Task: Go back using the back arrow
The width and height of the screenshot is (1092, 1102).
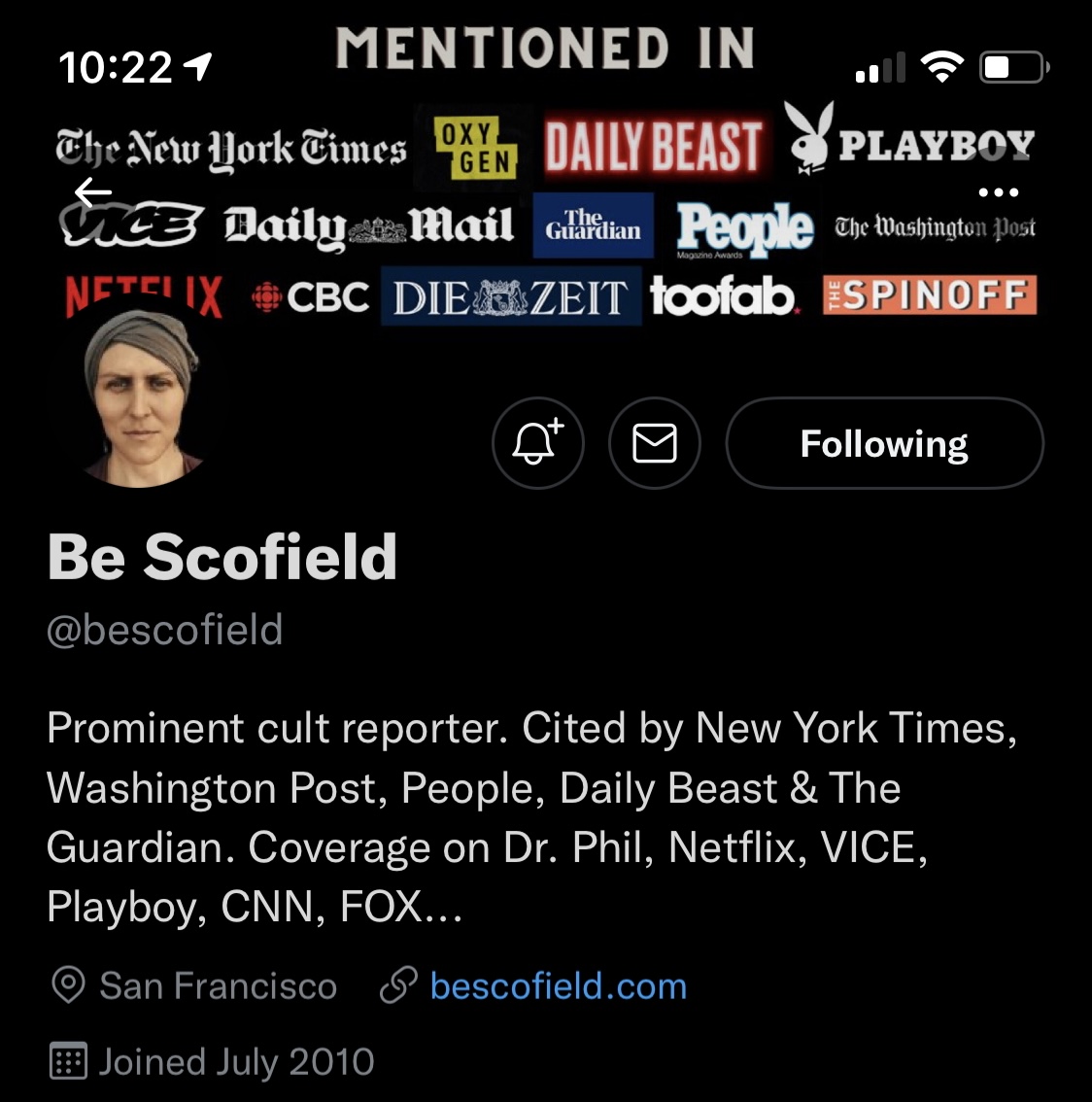Action: (x=93, y=192)
